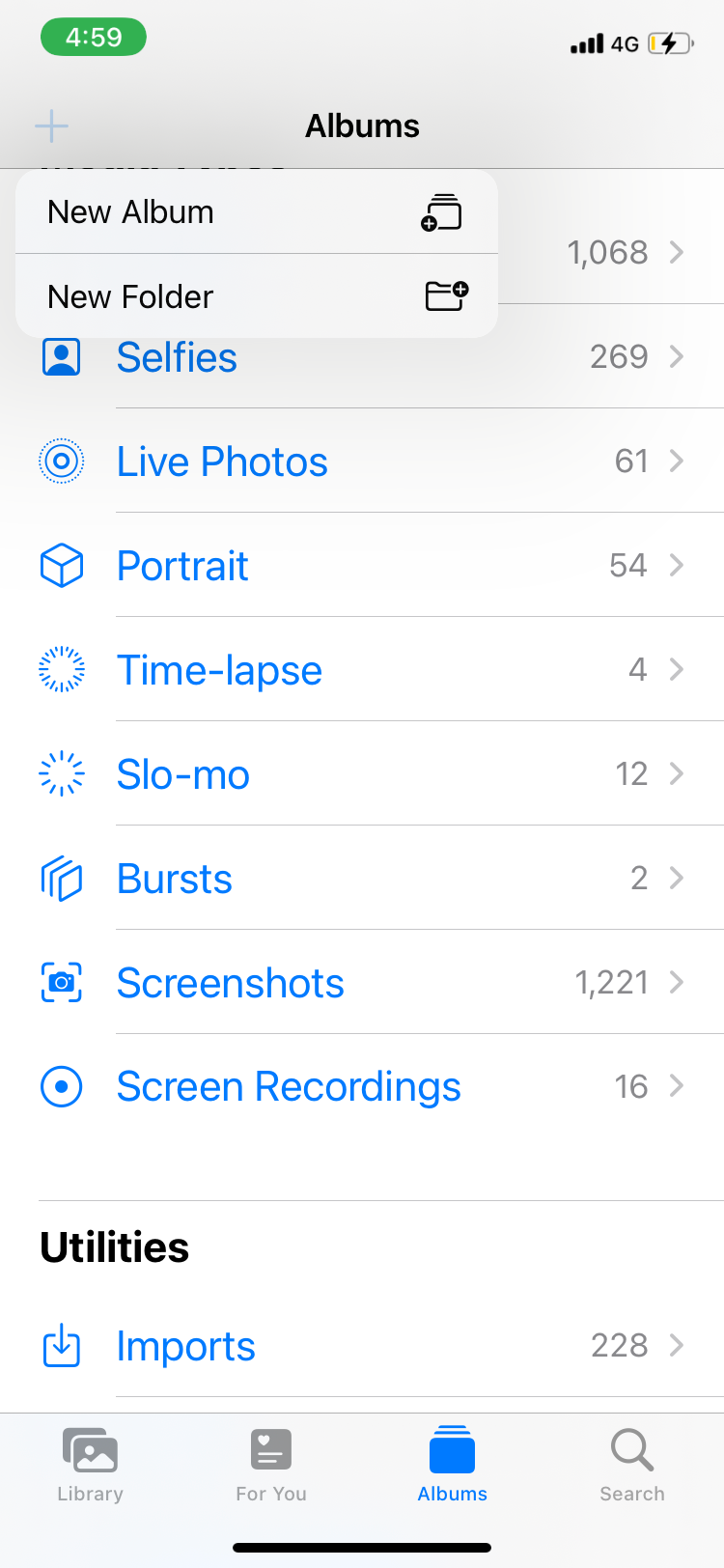Image resolution: width=724 pixels, height=1568 pixels.
Task: Select the Slo-mo album icon
Action: point(61,773)
